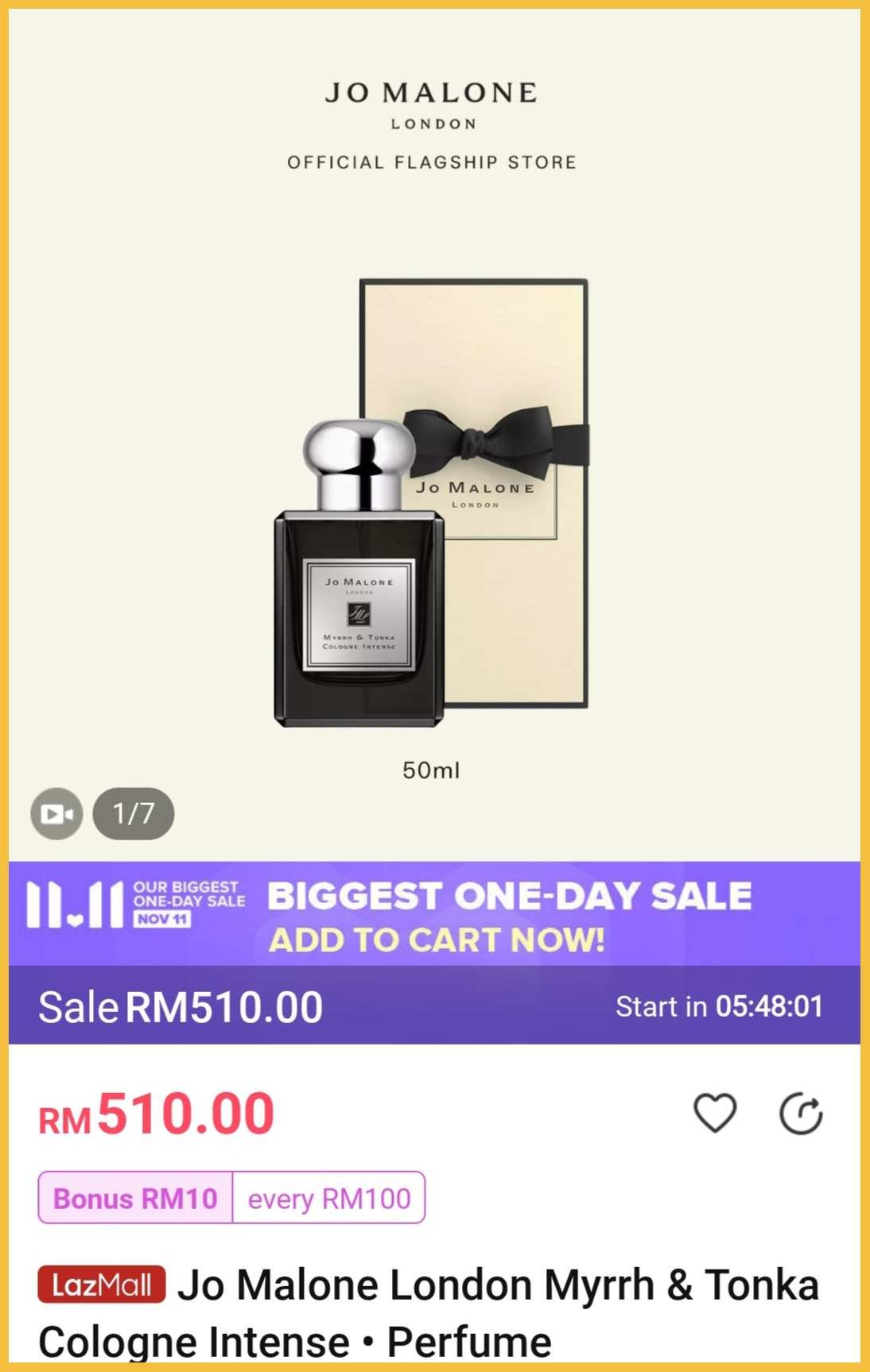Open the 11.11 Biggest One-Day Sale banner
This screenshot has width=870, height=1372.
click(x=434, y=914)
